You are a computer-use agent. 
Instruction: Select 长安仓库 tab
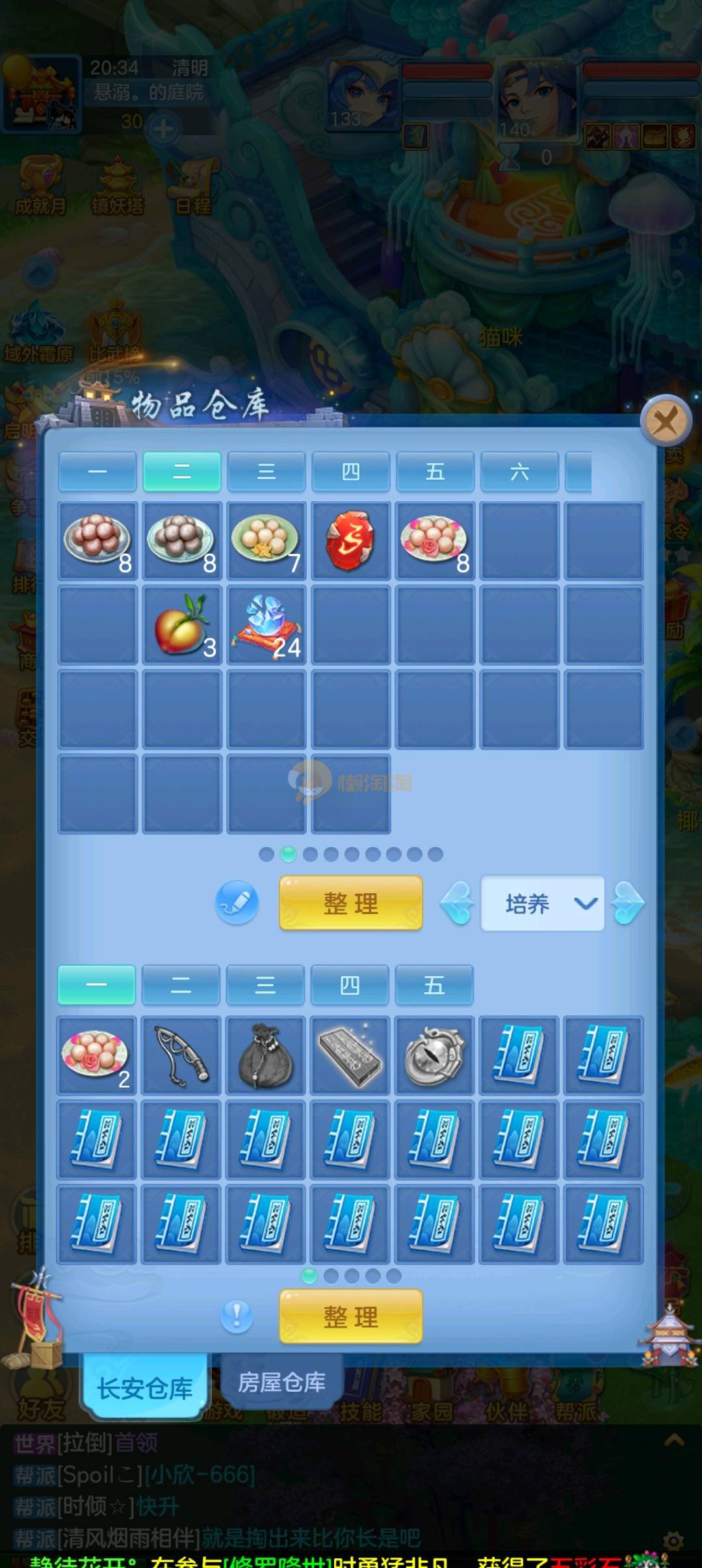[145, 1388]
